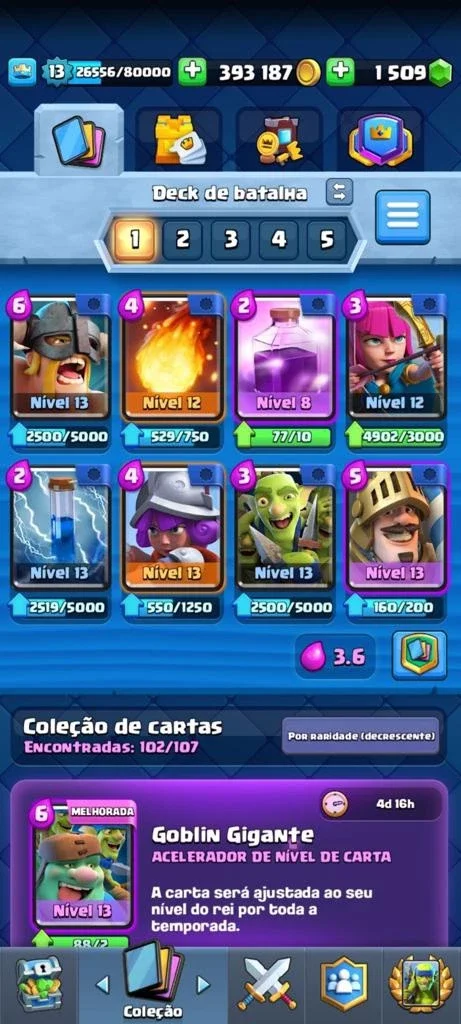Screen dimensions: 461x1024
Task: Open the blue hamburger menu button
Action: tap(403, 217)
